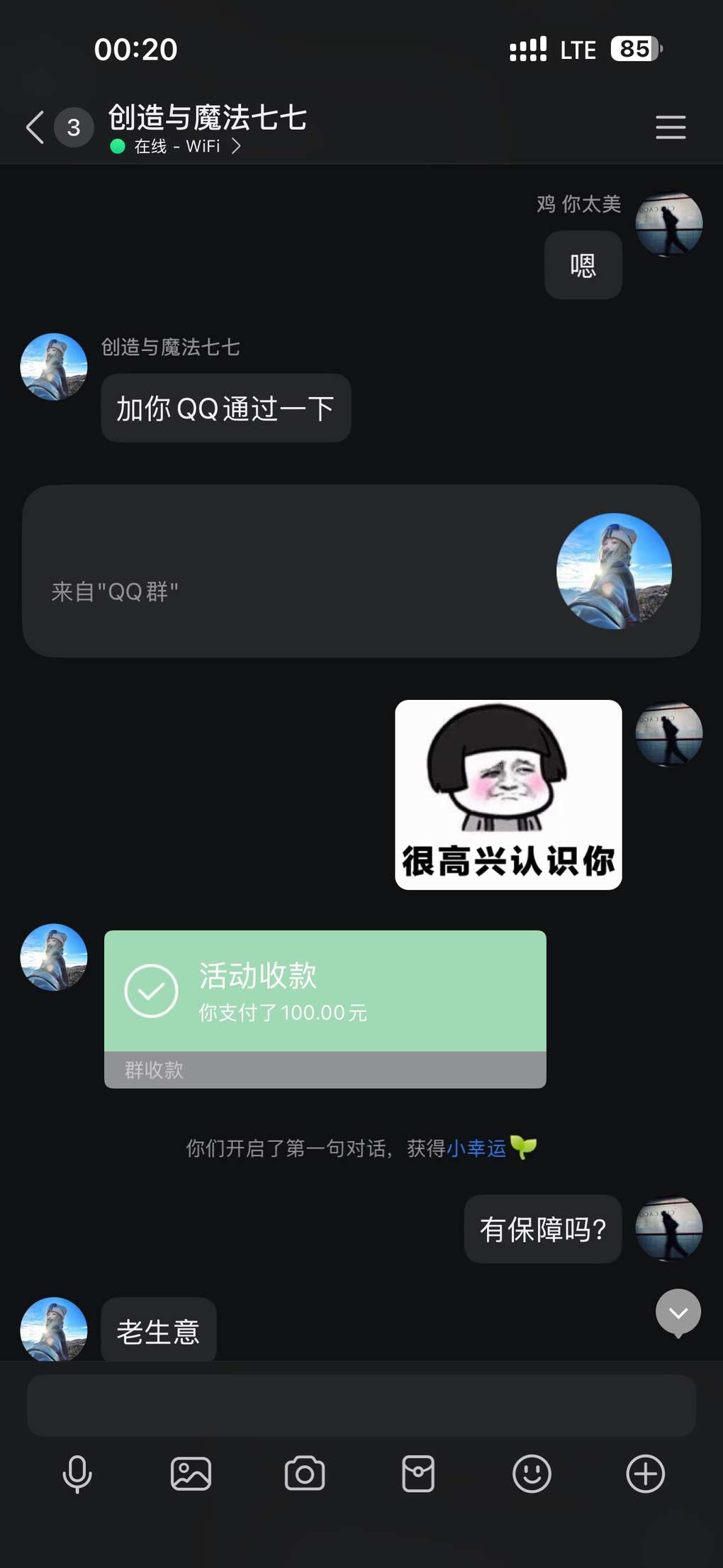Open the photo gallery picker

(191, 1474)
